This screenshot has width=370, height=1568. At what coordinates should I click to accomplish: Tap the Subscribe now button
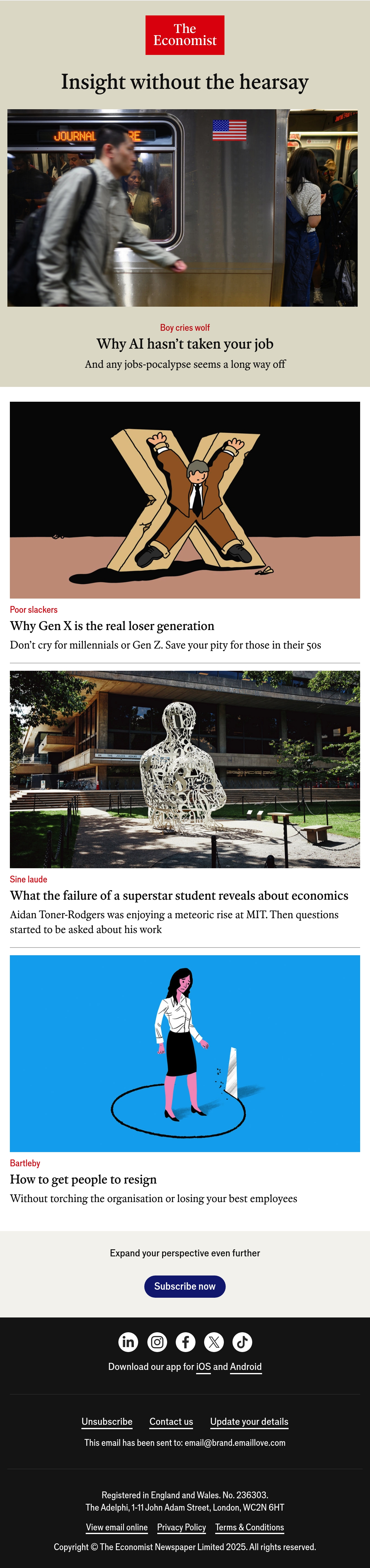tap(185, 1286)
